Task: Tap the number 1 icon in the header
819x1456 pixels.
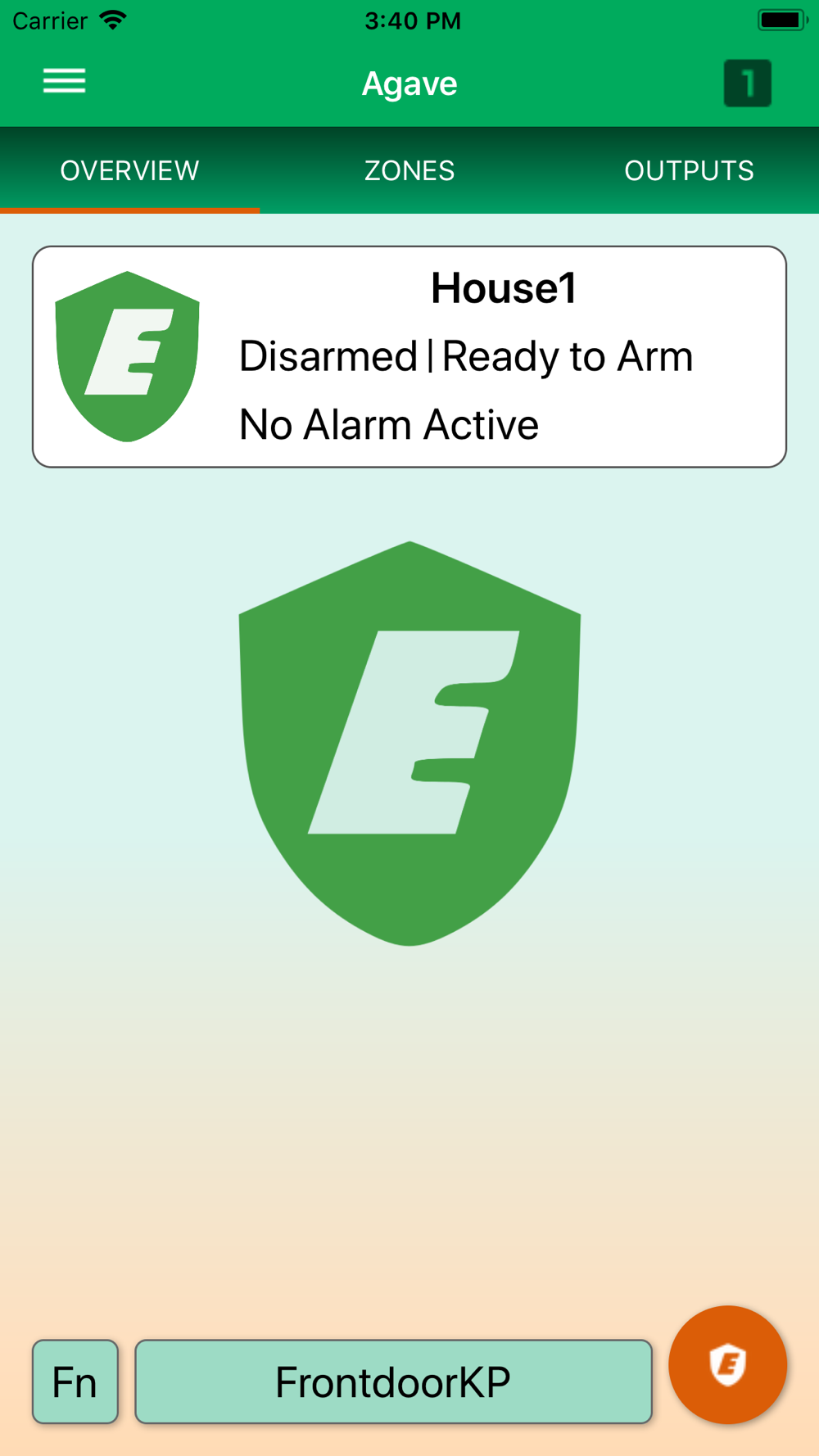Action: click(747, 83)
